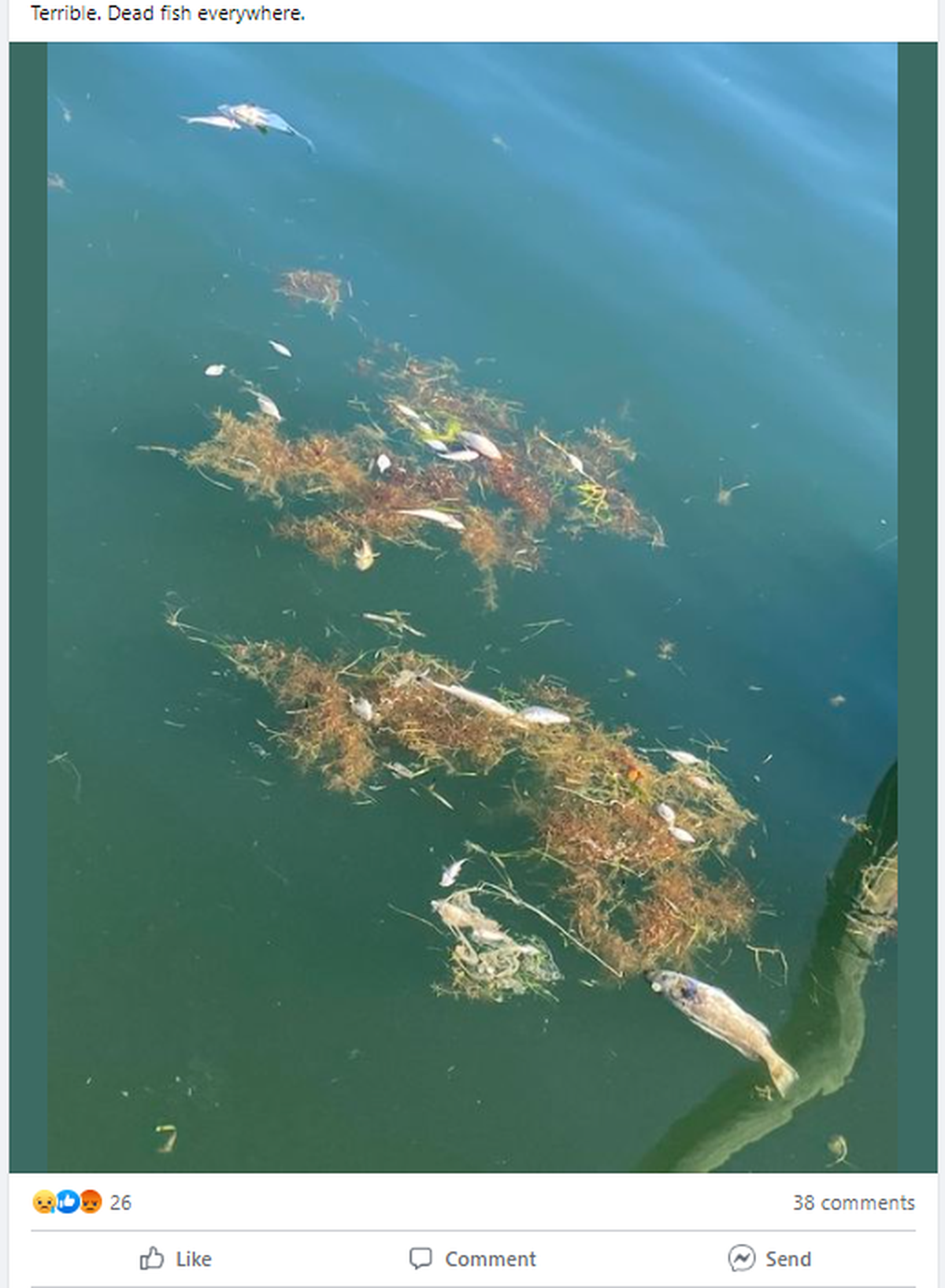Send this post via Messenger
The image size is (945, 1288).
tap(769, 1259)
